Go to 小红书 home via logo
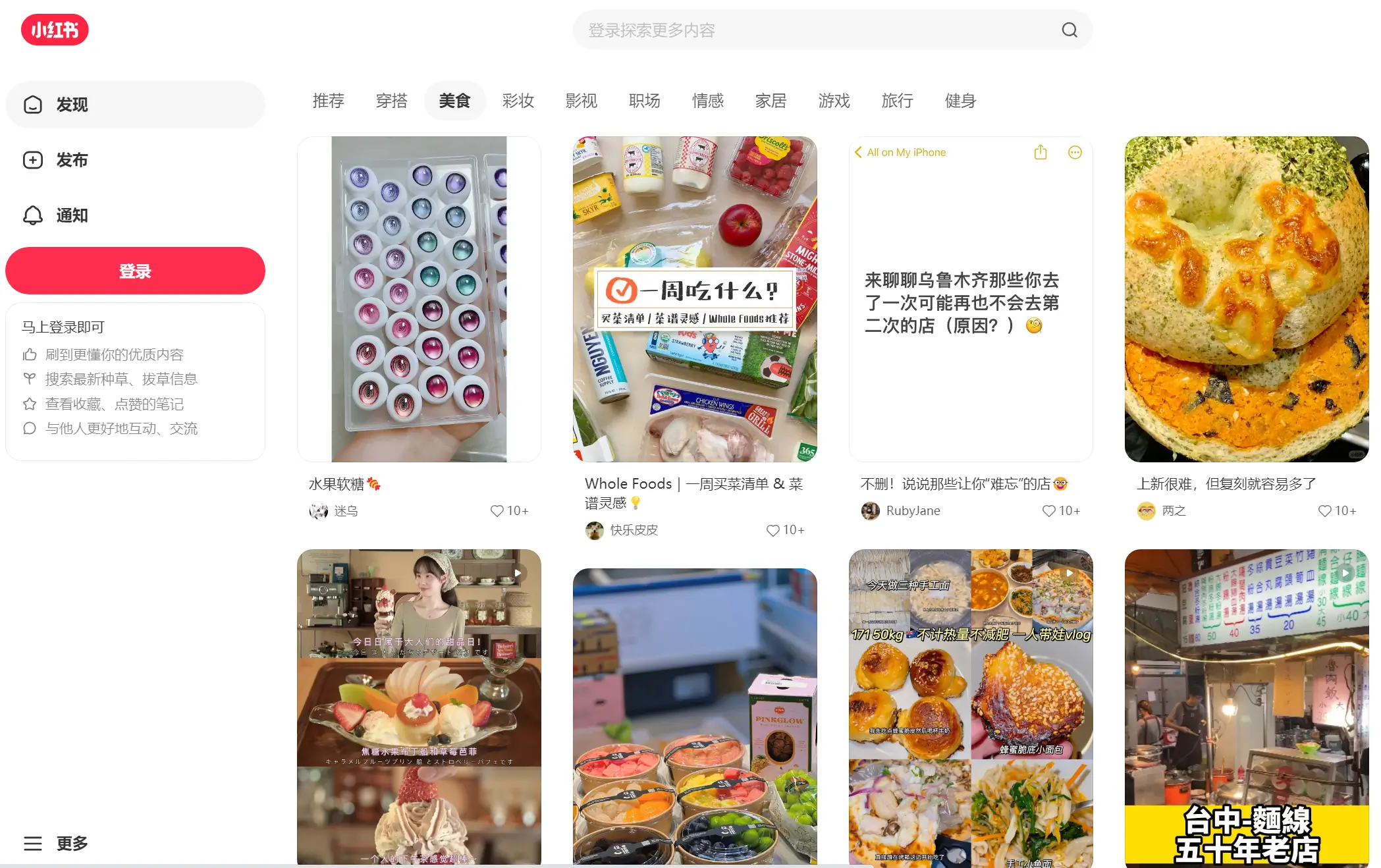1381x868 pixels. click(x=55, y=30)
